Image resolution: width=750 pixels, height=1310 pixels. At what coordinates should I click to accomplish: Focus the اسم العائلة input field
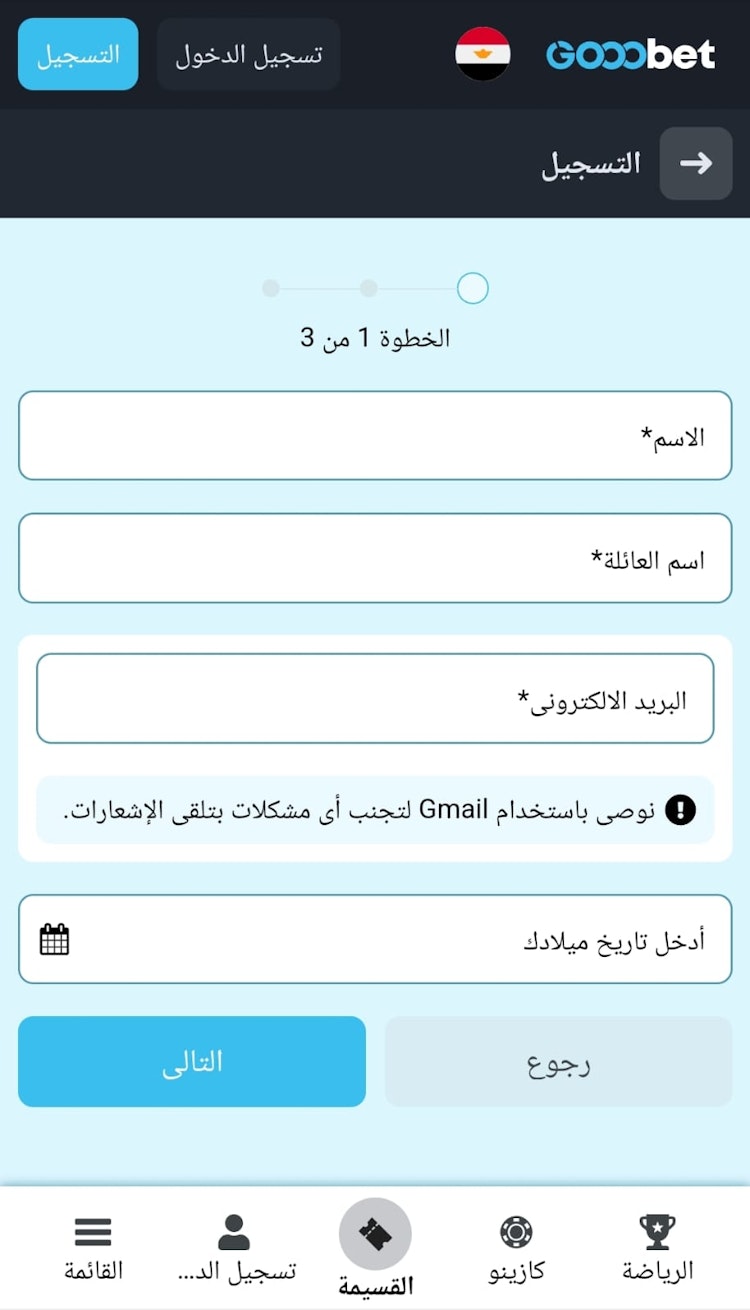click(375, 559)
